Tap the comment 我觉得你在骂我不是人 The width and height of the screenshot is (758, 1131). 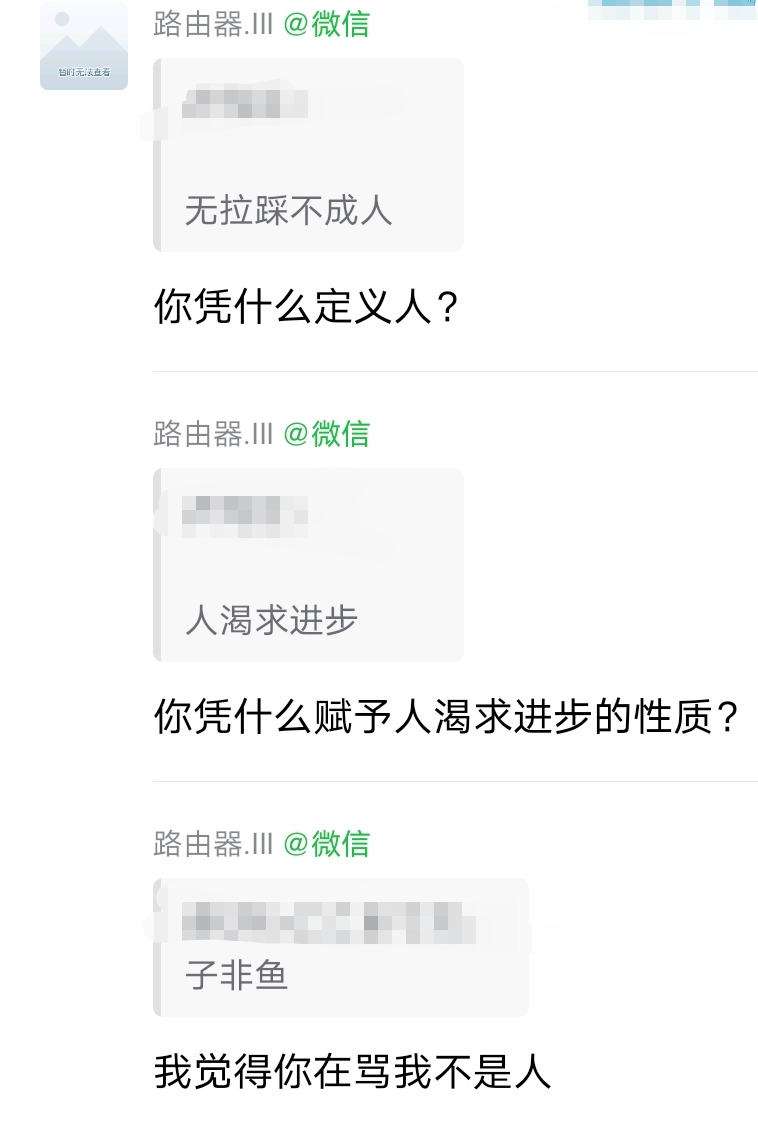click(x=352, y=1071)
